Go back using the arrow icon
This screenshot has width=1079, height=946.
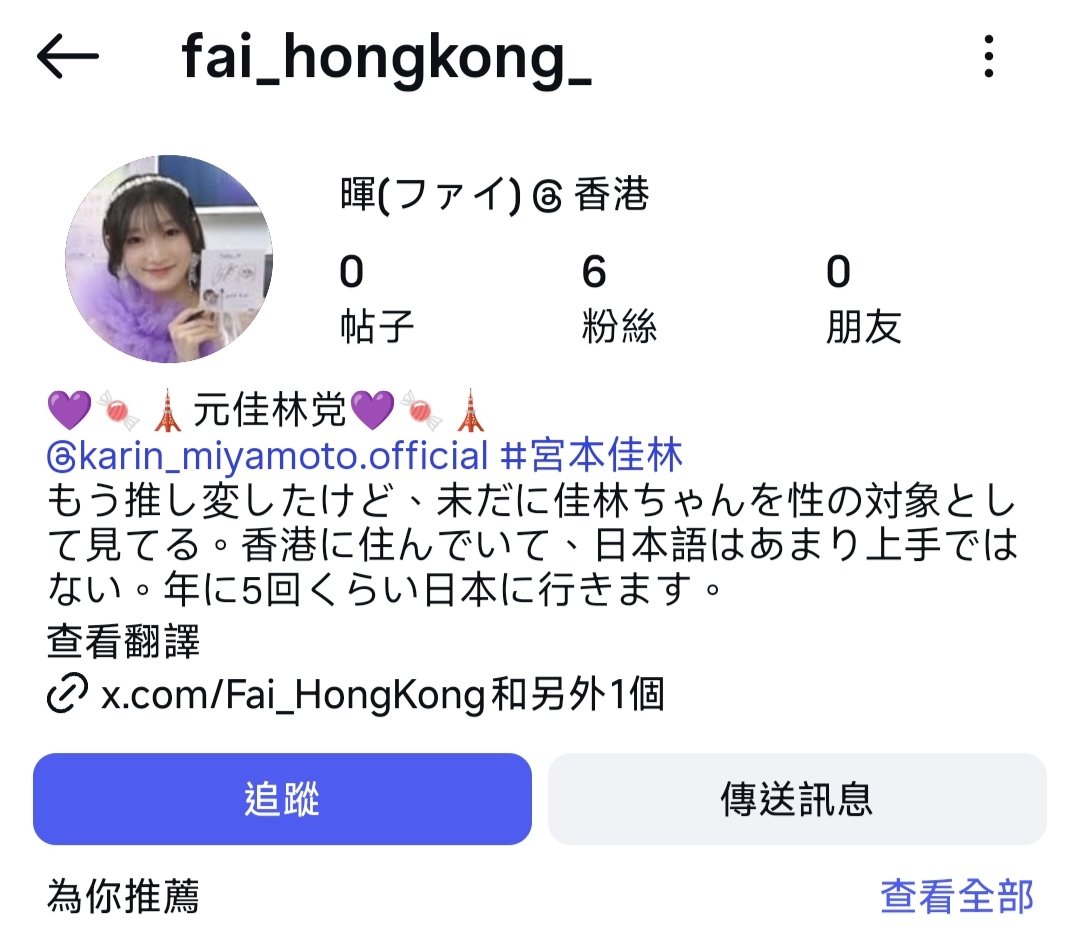pyautogui.click(x=68, y=57)
